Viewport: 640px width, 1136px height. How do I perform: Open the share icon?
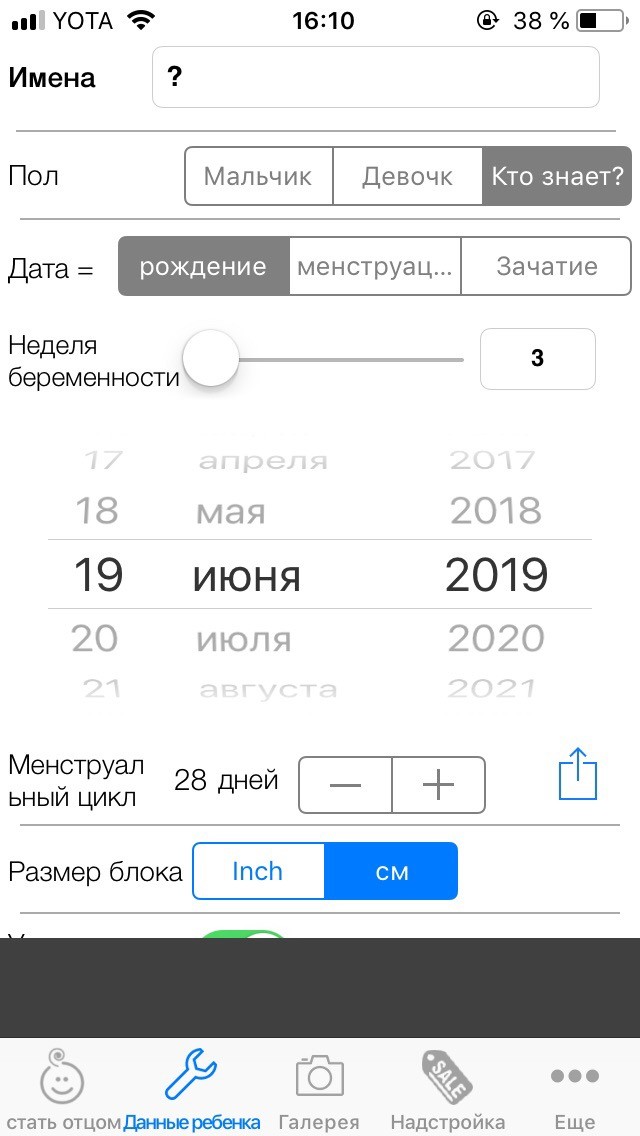point(578,775)
